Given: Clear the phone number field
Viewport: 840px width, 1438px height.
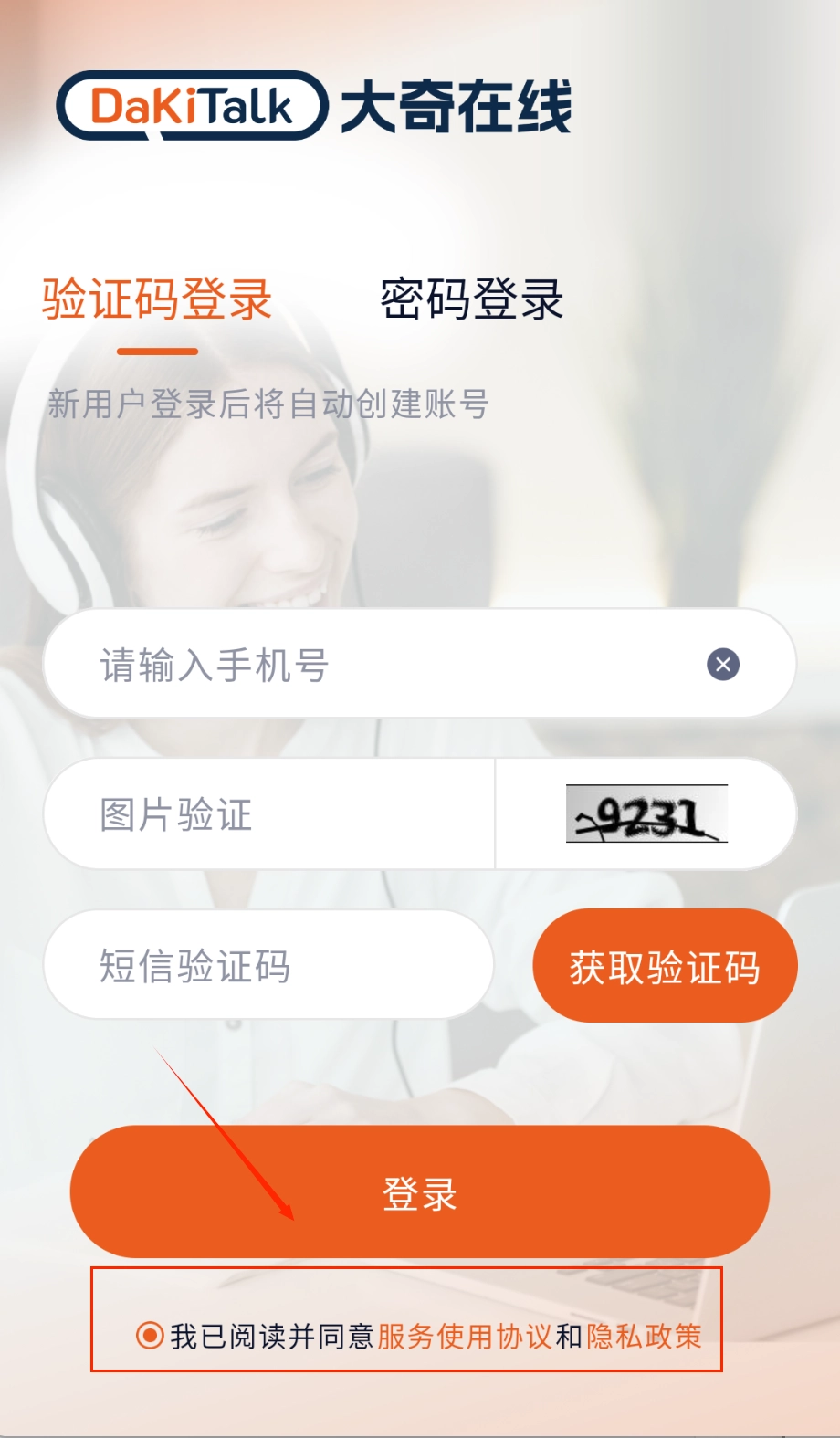Looking at the screenshot, I should [x=723, y=665].
